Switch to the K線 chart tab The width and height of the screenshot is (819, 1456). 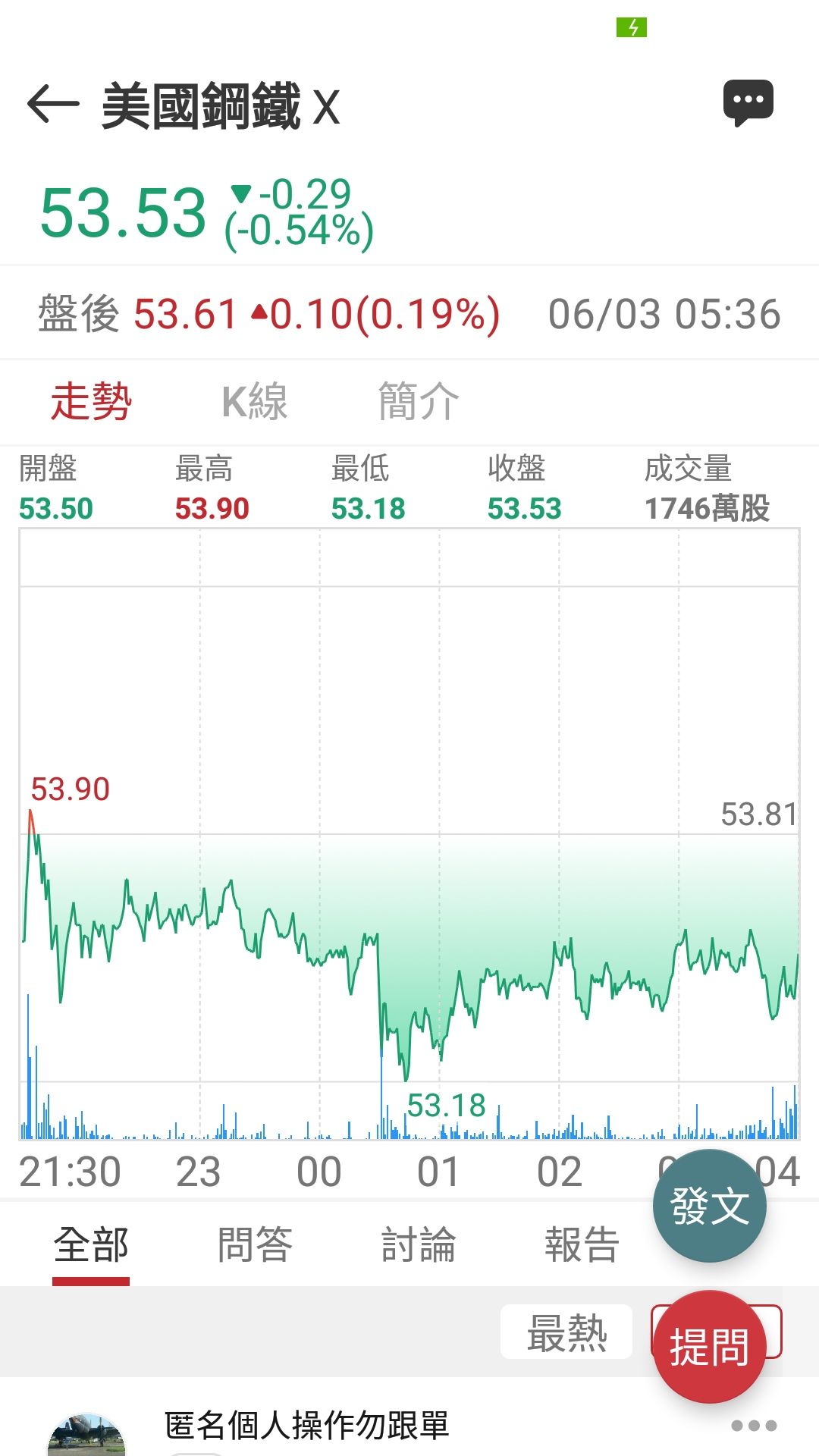[x=255, y=401]
